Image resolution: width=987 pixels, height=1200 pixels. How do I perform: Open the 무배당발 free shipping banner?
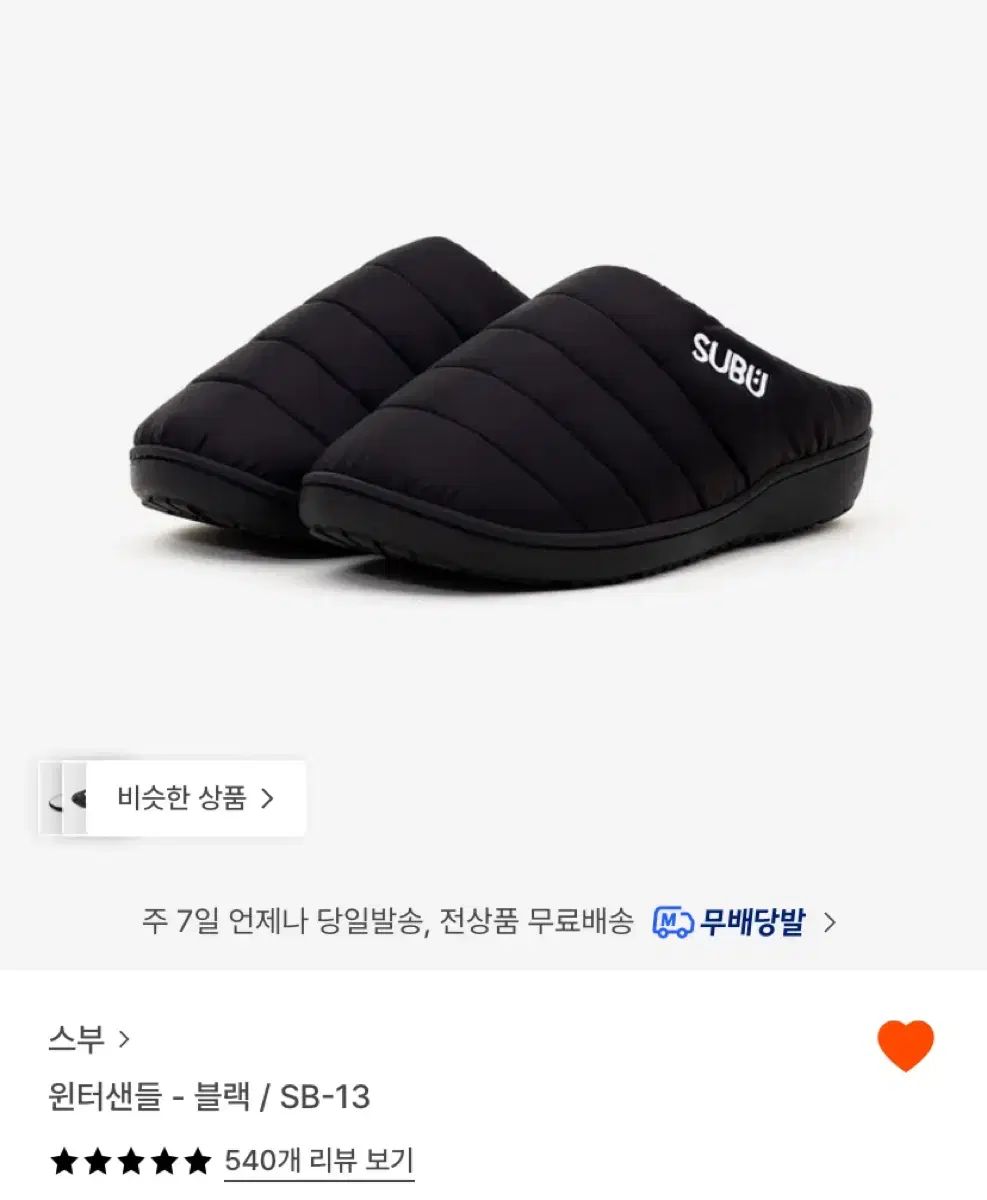pyautogui.click(x=743, y=922)
